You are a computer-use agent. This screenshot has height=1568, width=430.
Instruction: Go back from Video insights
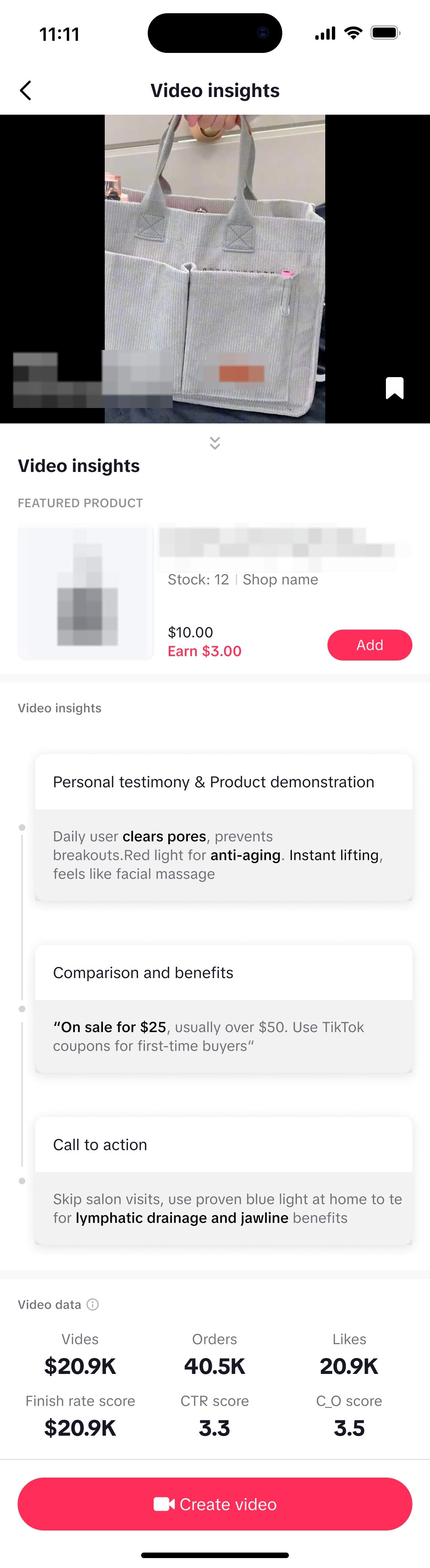click(x=26, y=91)
